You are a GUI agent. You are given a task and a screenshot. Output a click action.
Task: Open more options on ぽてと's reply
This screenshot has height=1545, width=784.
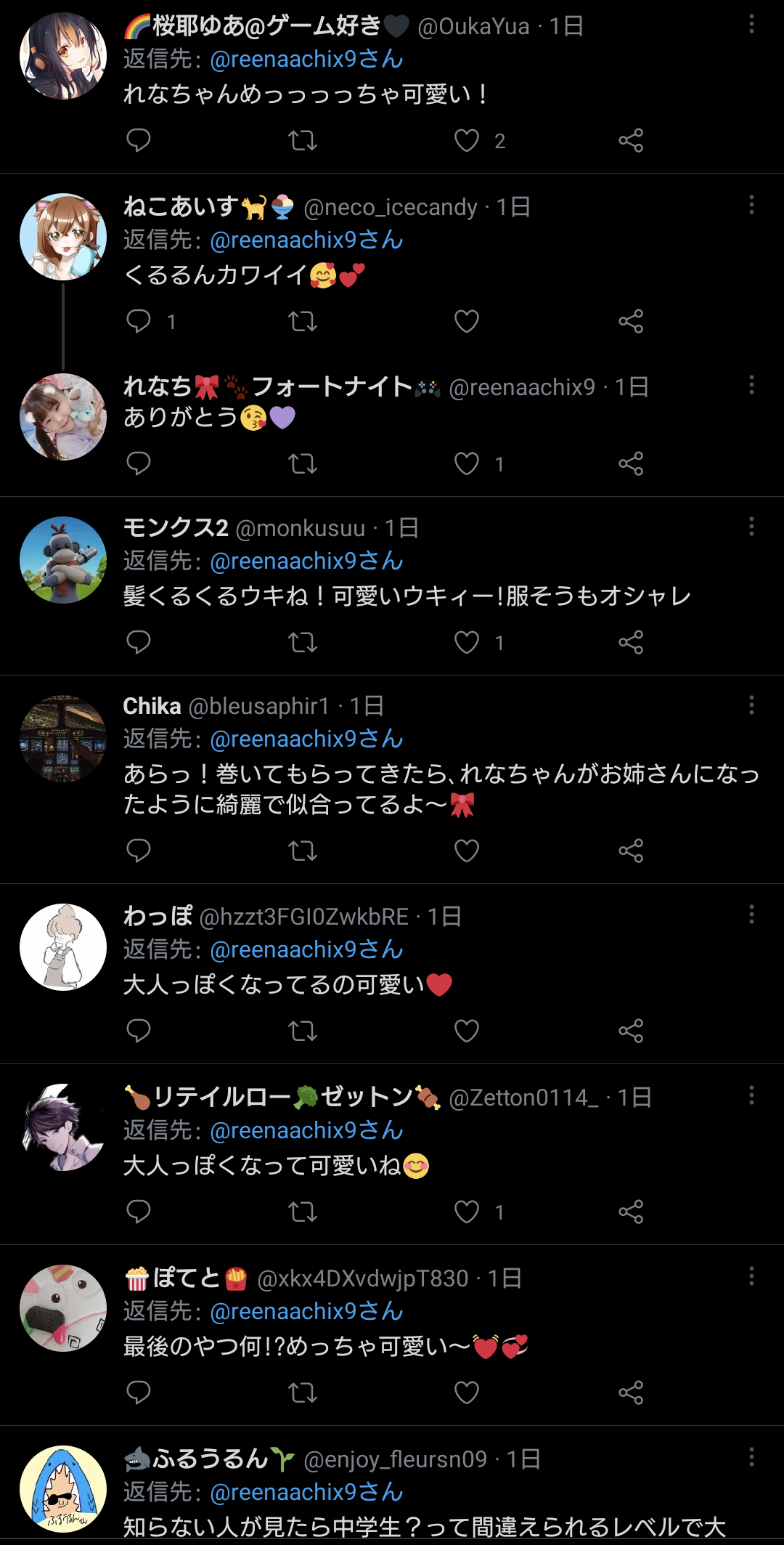(x=751, y=1276)
